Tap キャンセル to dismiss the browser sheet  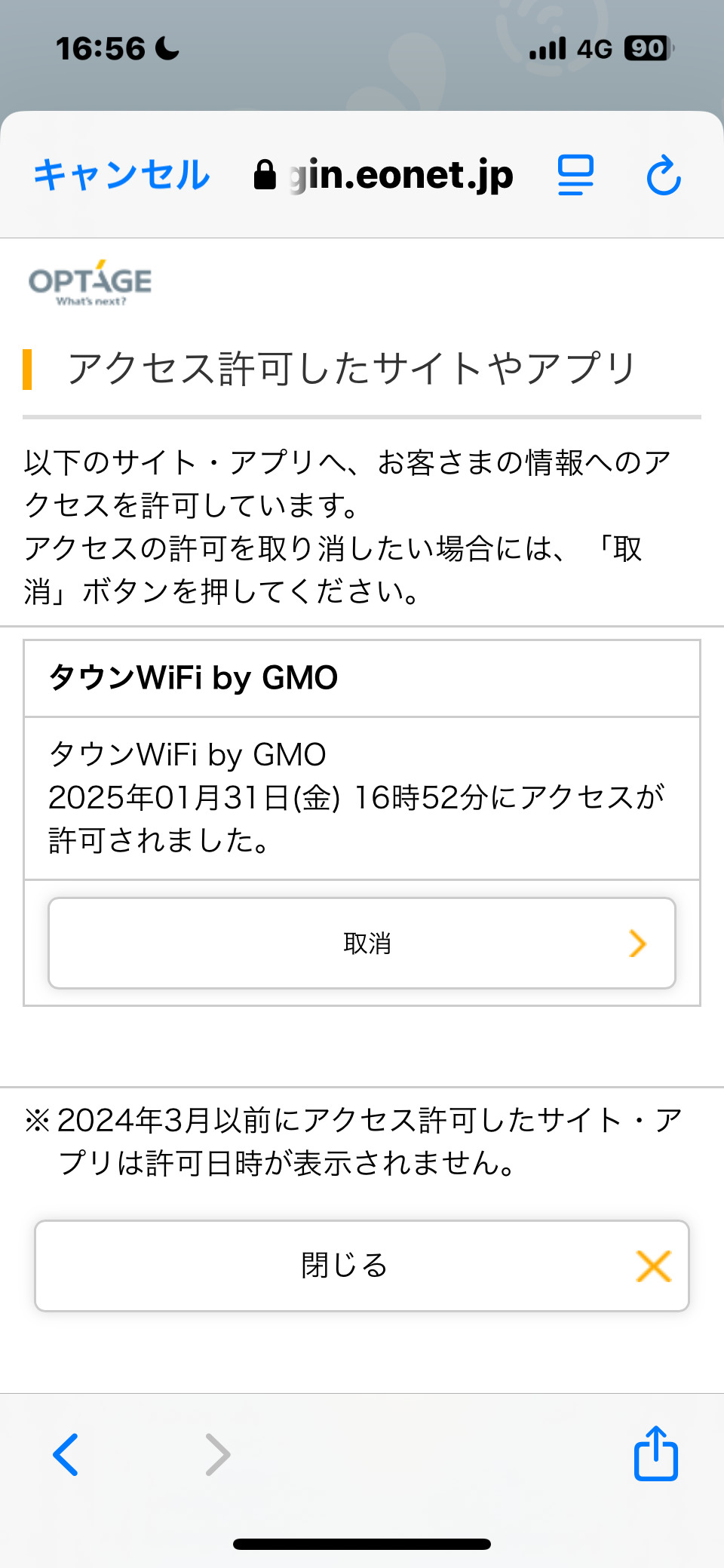click(121, 175)
